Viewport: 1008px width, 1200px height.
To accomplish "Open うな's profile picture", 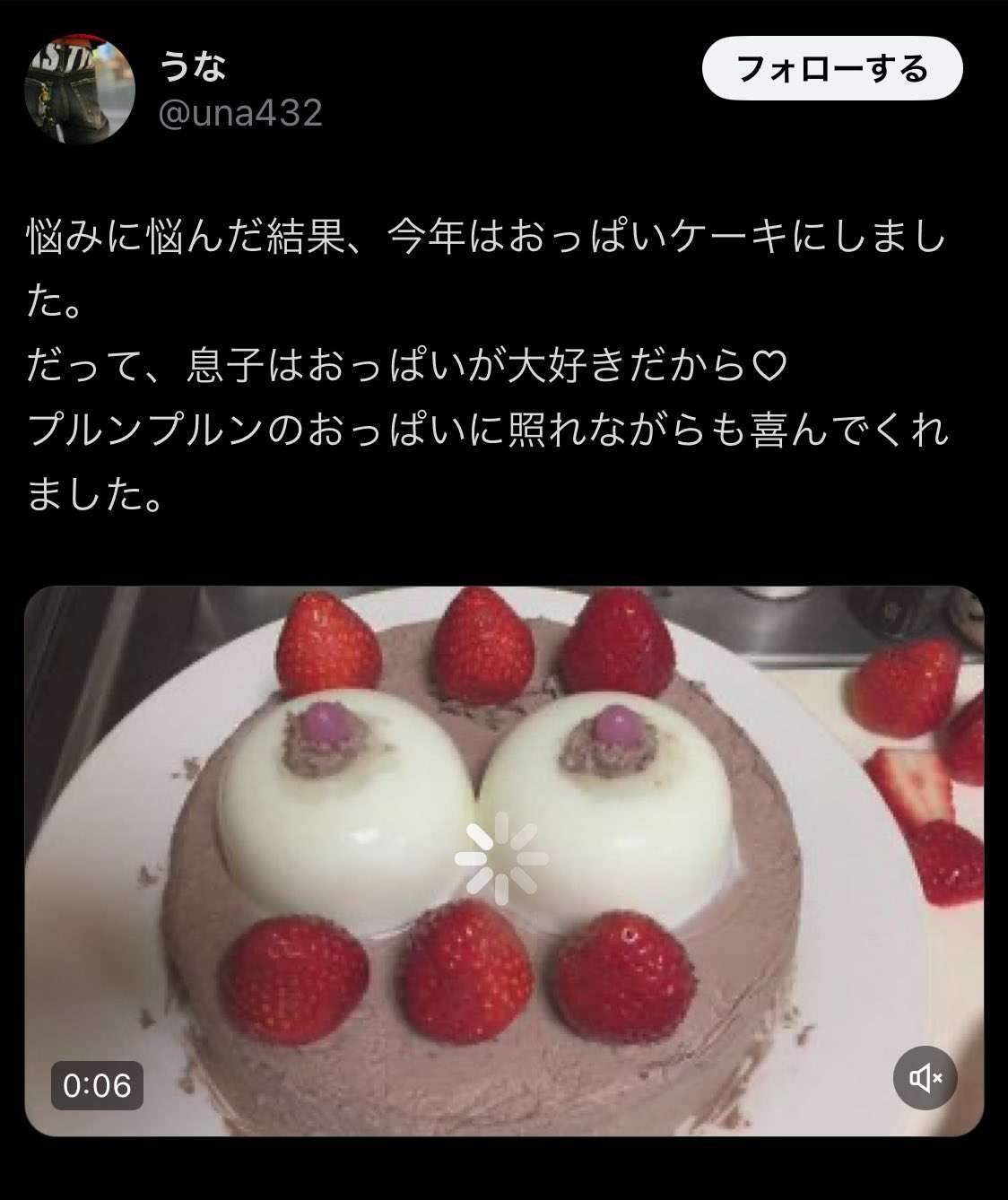I will [81, 90].
